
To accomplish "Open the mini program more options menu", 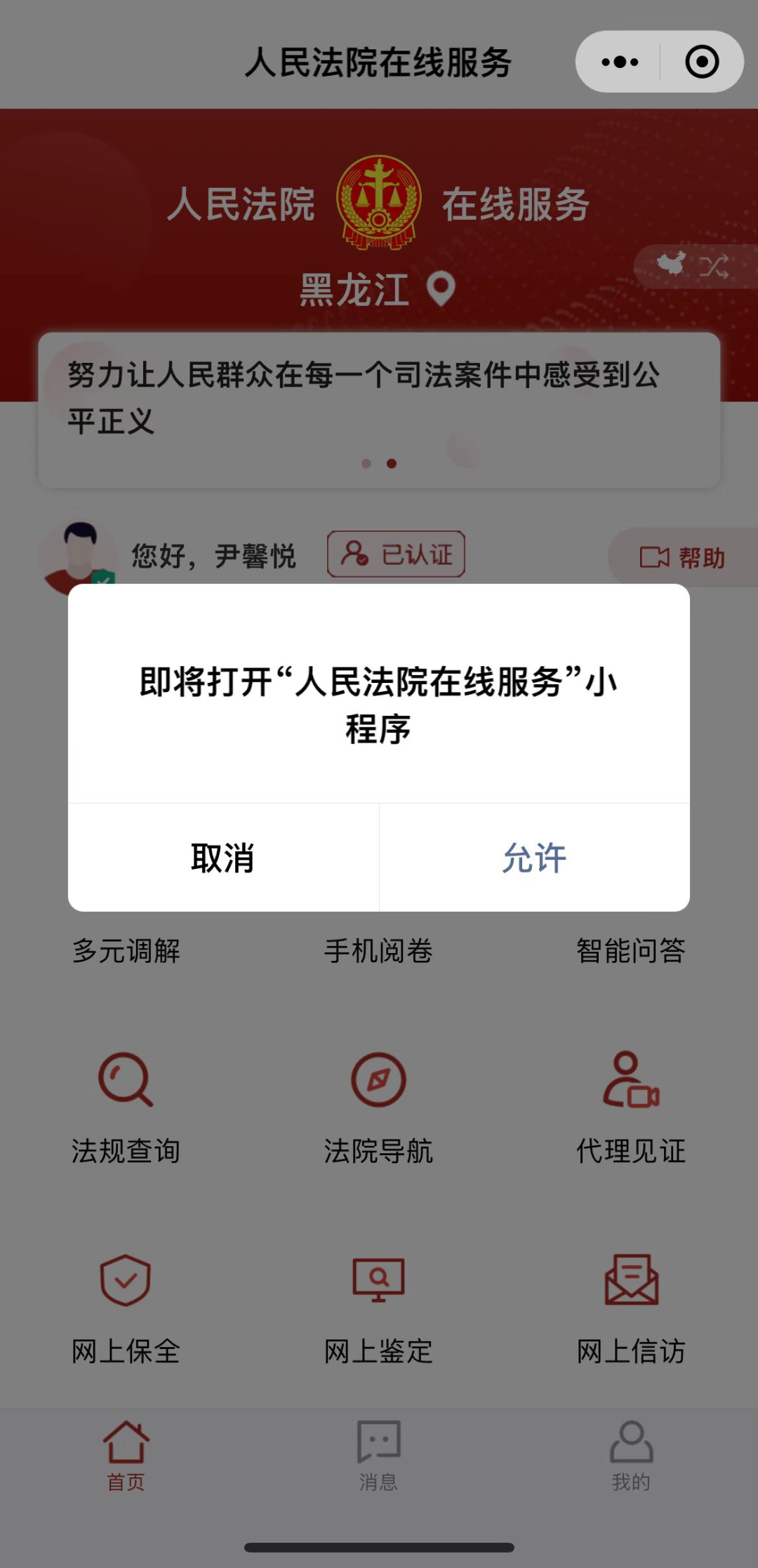I will (x=620, y=62).
